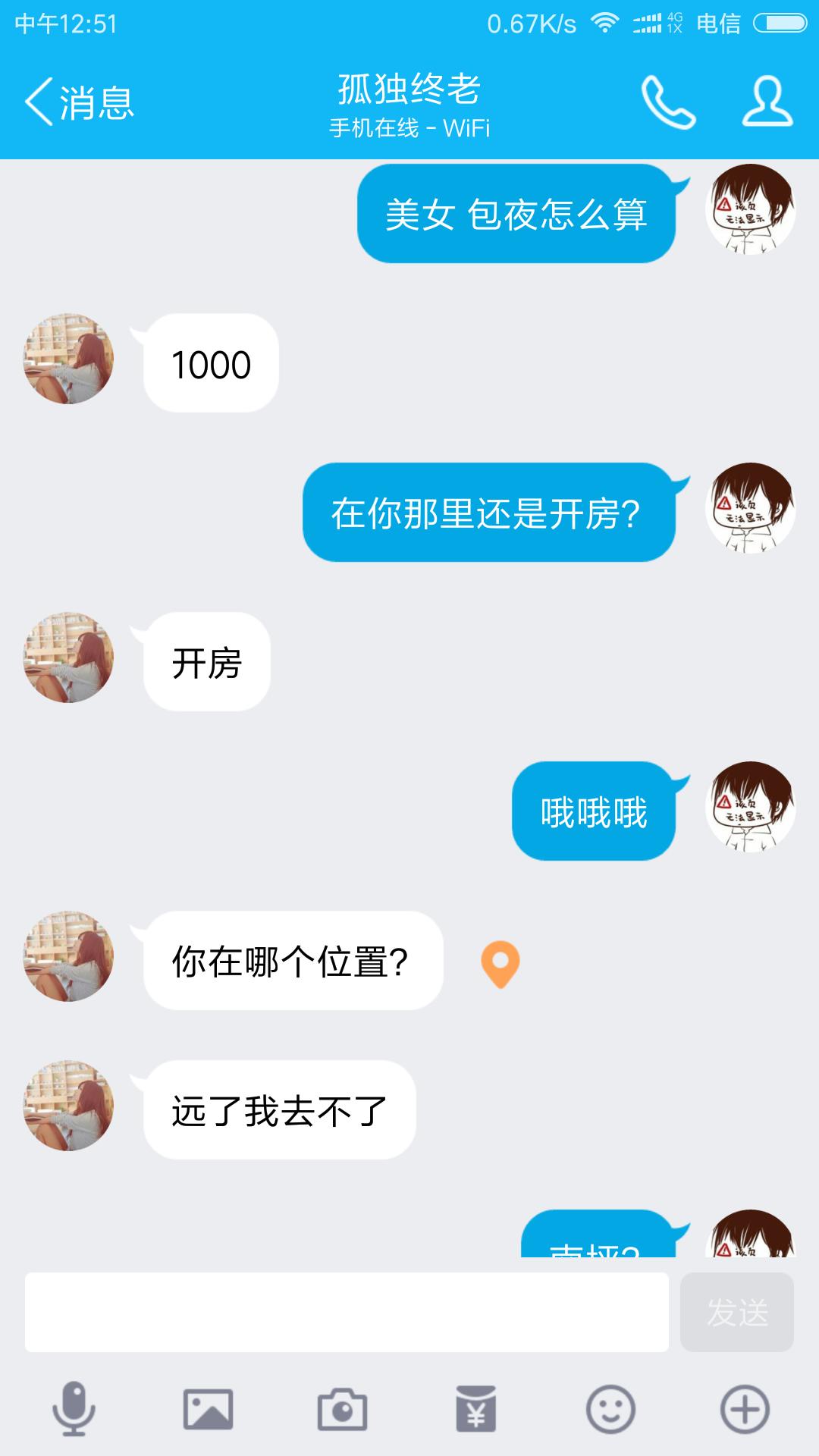Screen dimensions: 819x1456
Task: Send a red packet with the ¥ icon
Action: 476,1409
